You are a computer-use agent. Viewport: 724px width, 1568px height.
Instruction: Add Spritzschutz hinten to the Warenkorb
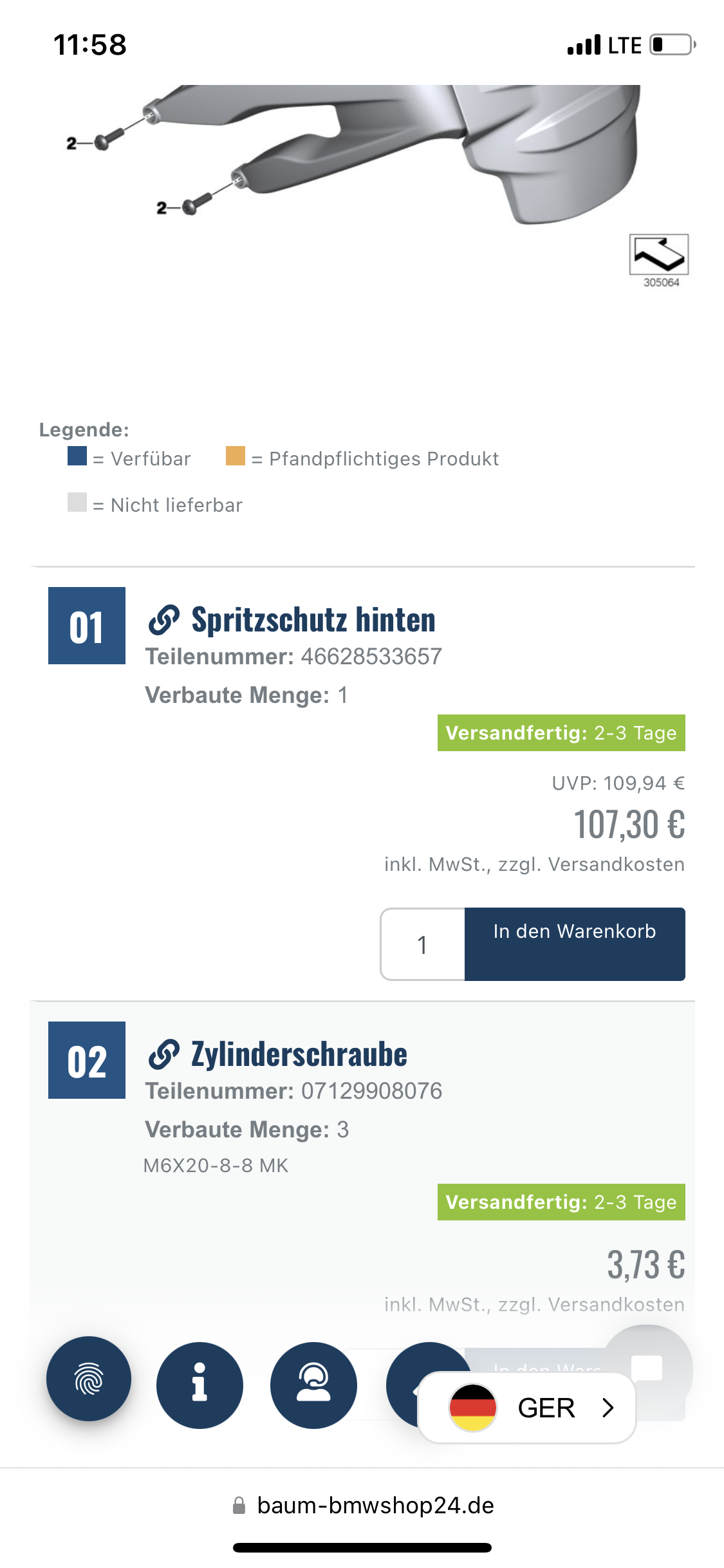[574, 944]
